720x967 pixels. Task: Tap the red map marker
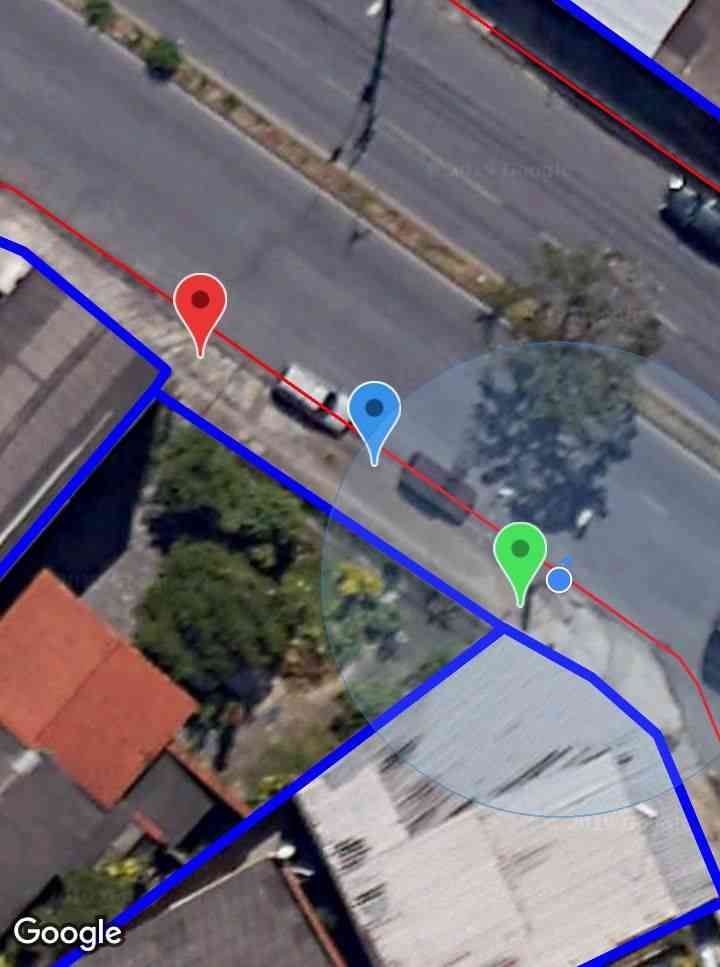200,303
